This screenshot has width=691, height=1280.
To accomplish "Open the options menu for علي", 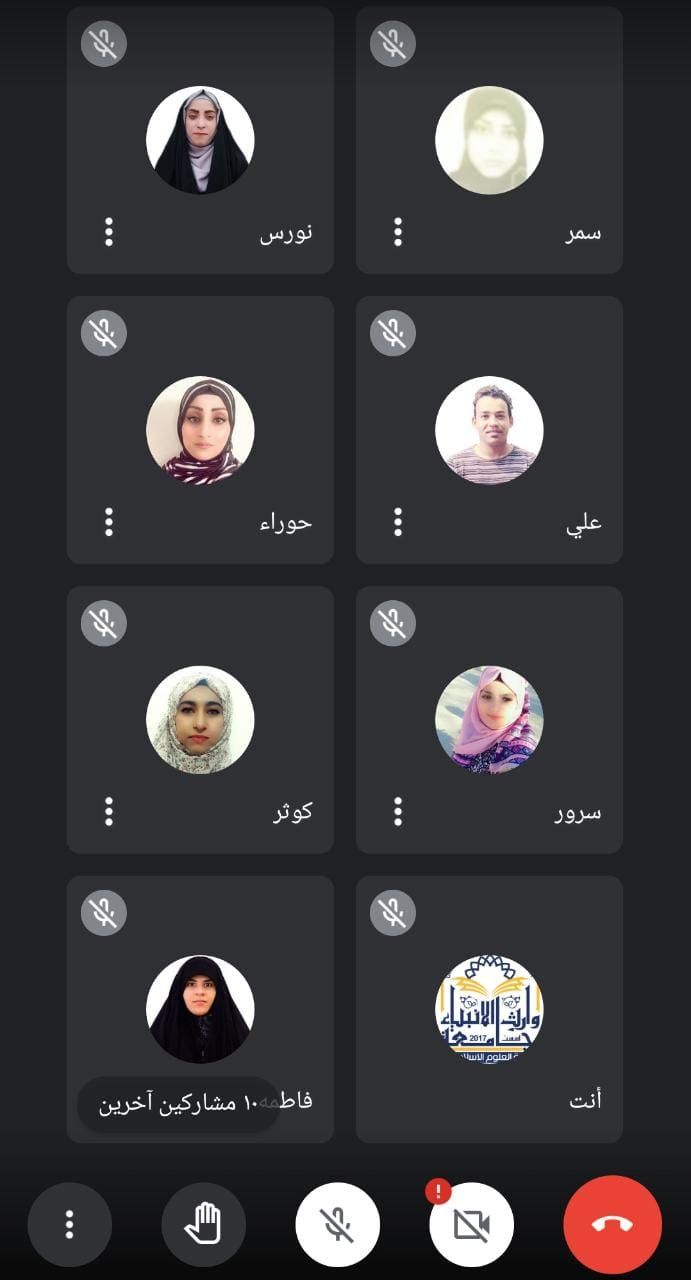I will click(x=398, y=521).
